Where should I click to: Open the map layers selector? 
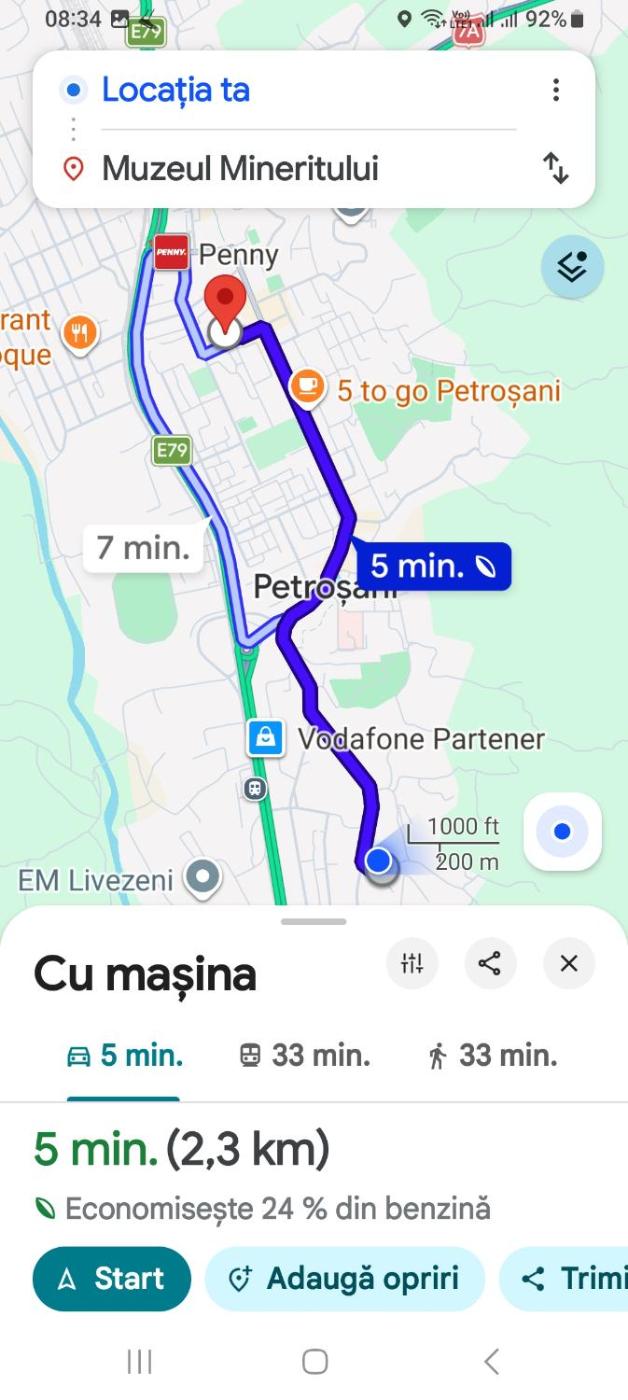tap(572, 267)
